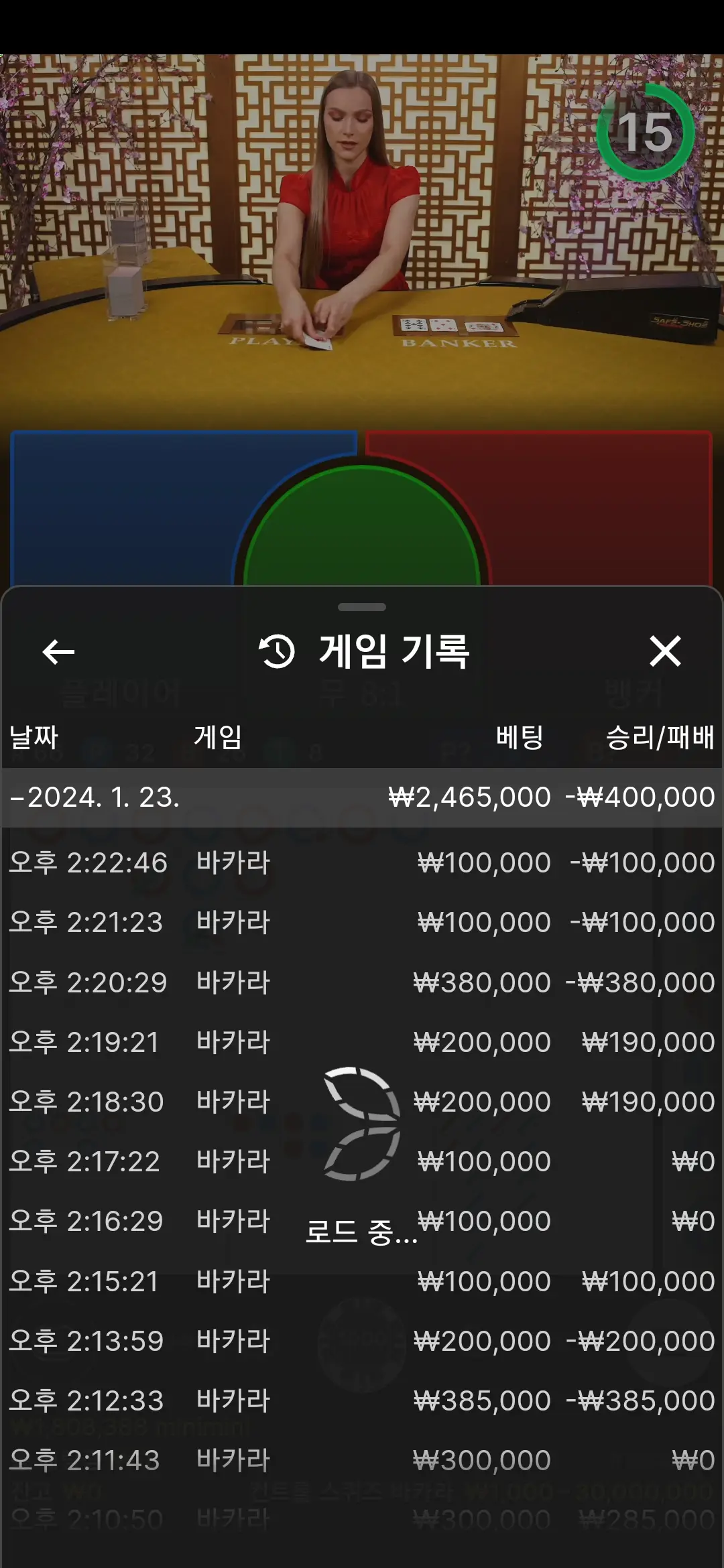Show the 오후 2:13:59 round details
This screenshot has height=1568, width=724.
tap(362, 1341)
